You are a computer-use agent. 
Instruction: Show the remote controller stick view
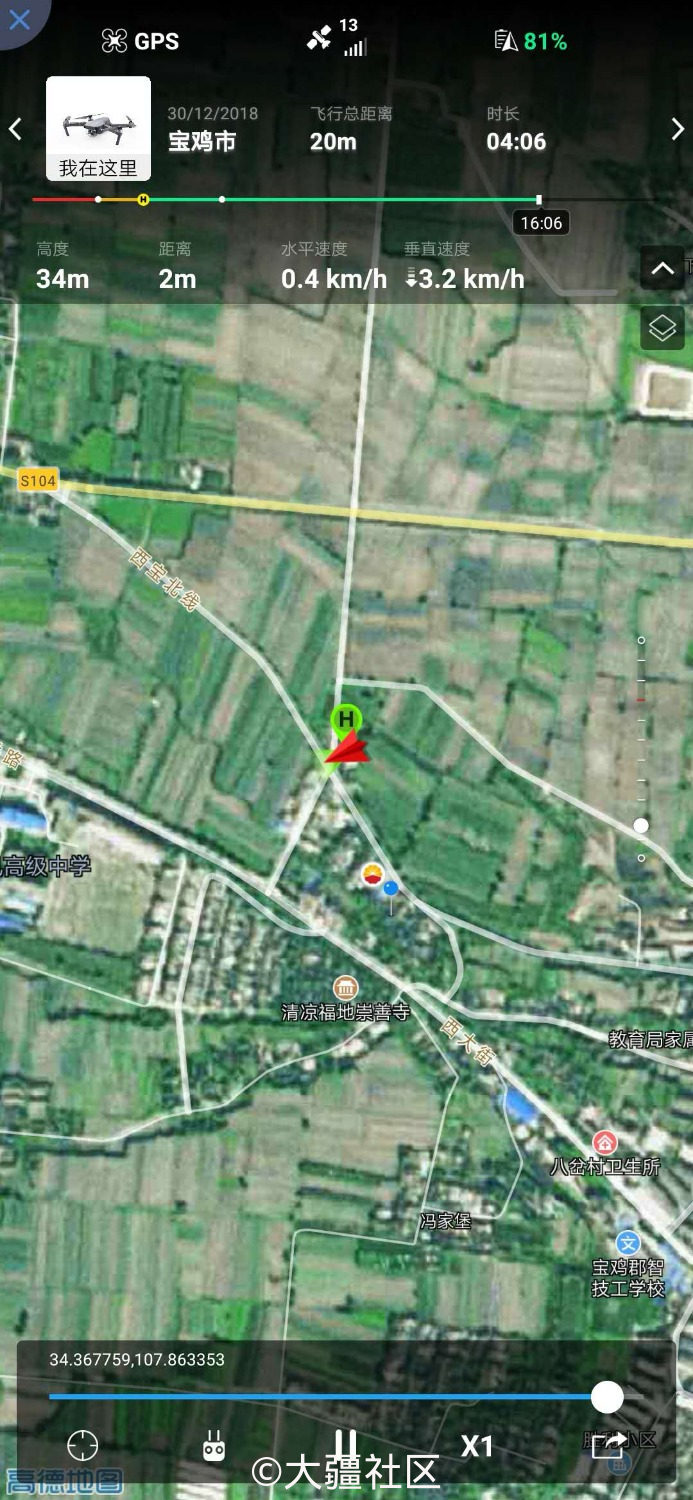click(x=213, y=1445)
